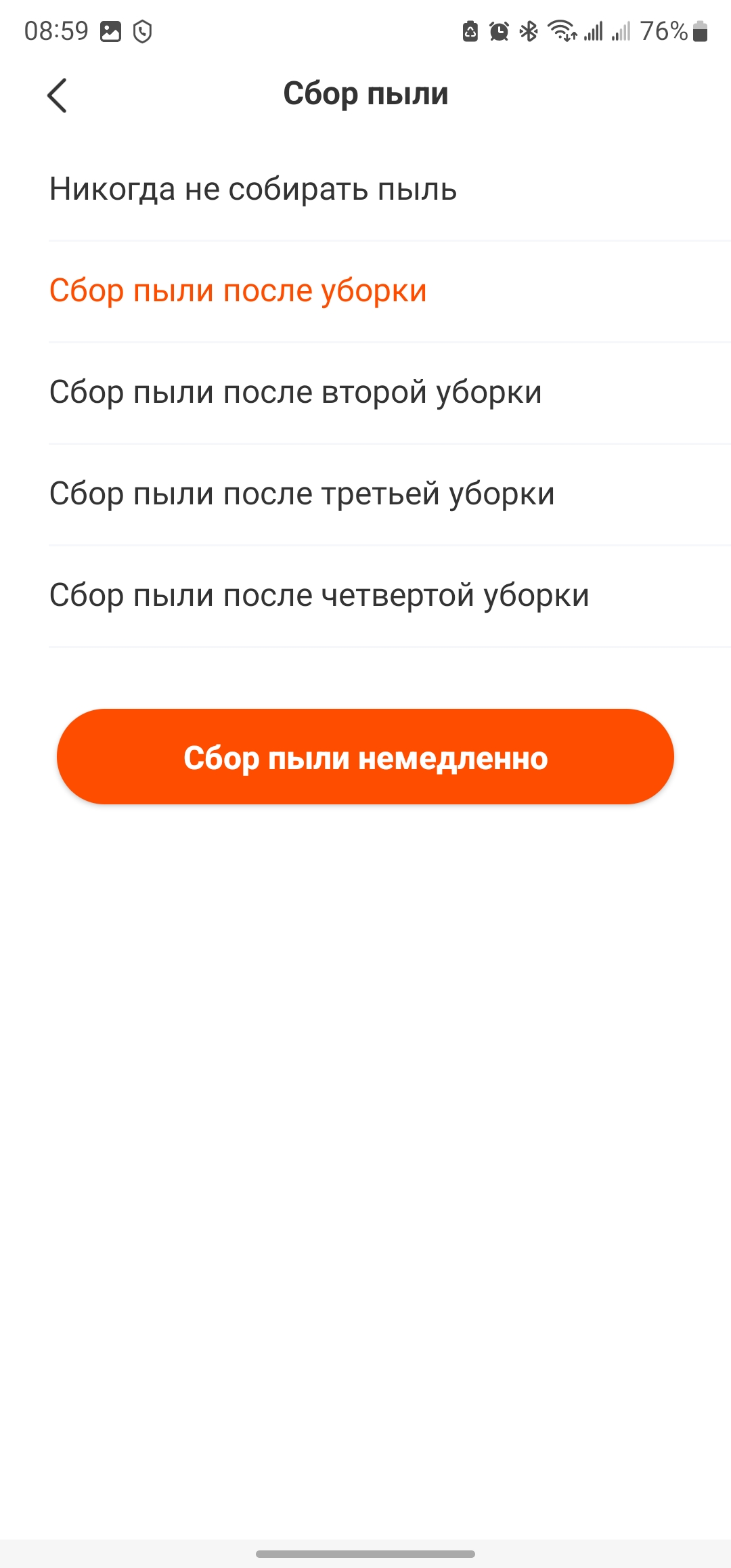Select Никогда не собирать пыль option
This screenshot has height=1568, width=731.
click(x=253, y=190)
